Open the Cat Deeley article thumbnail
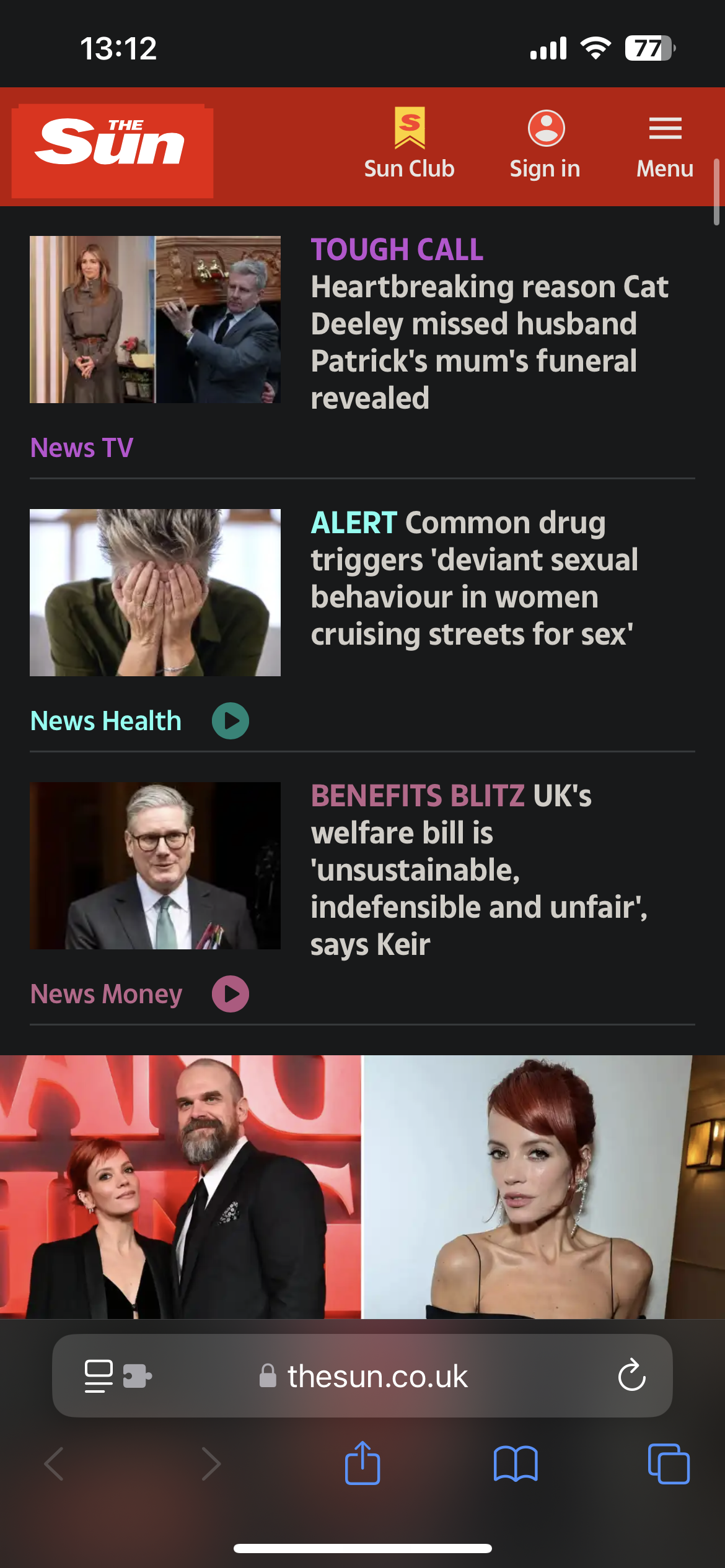Image resolution: width=725 pixels, height=1568 pixels. 155,320
